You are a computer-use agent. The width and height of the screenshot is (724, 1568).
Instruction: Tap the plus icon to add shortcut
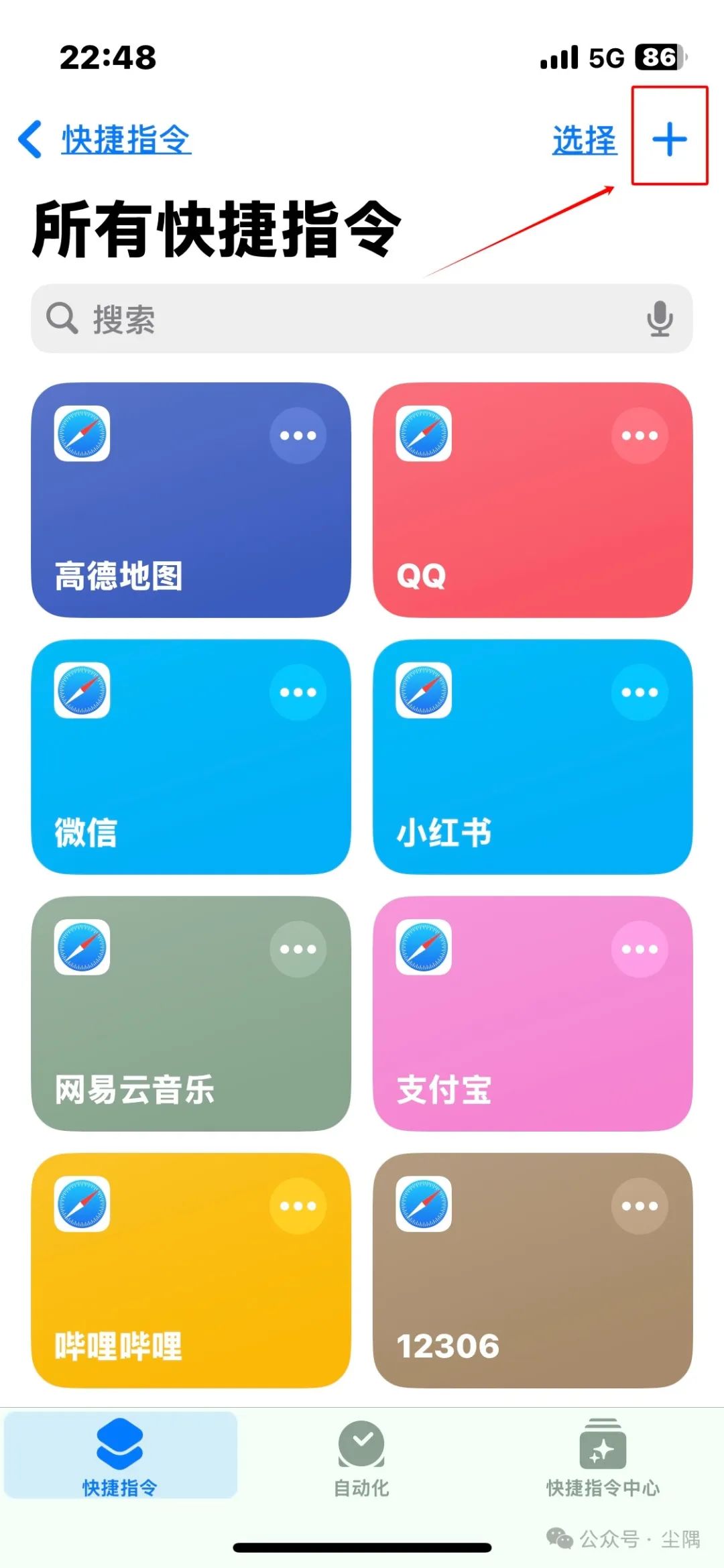(x=670, y=139)
